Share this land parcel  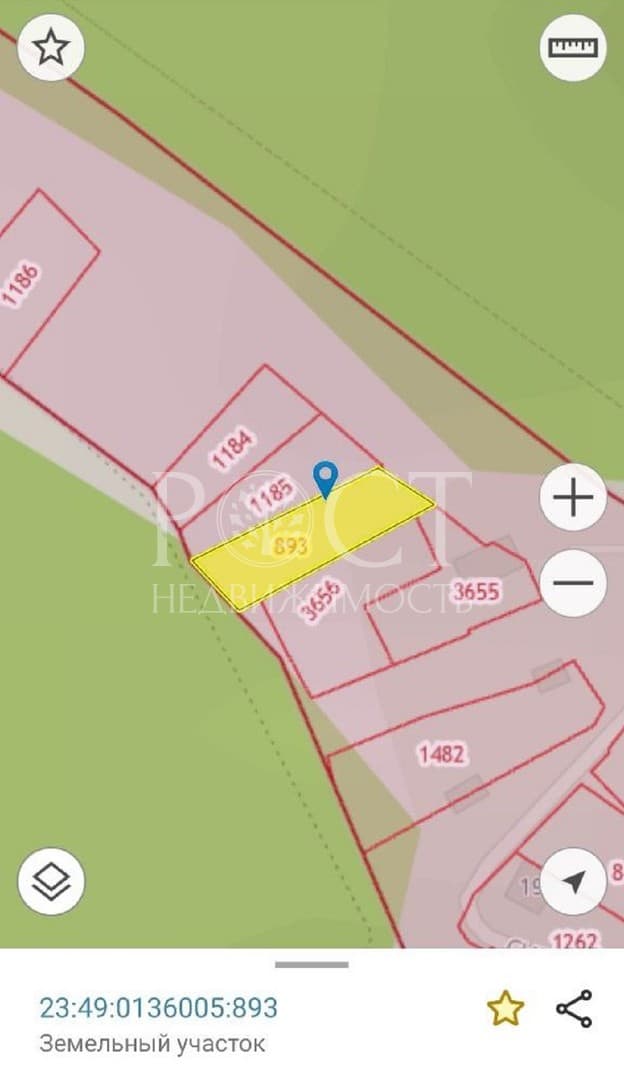[x=574, y=1008]
